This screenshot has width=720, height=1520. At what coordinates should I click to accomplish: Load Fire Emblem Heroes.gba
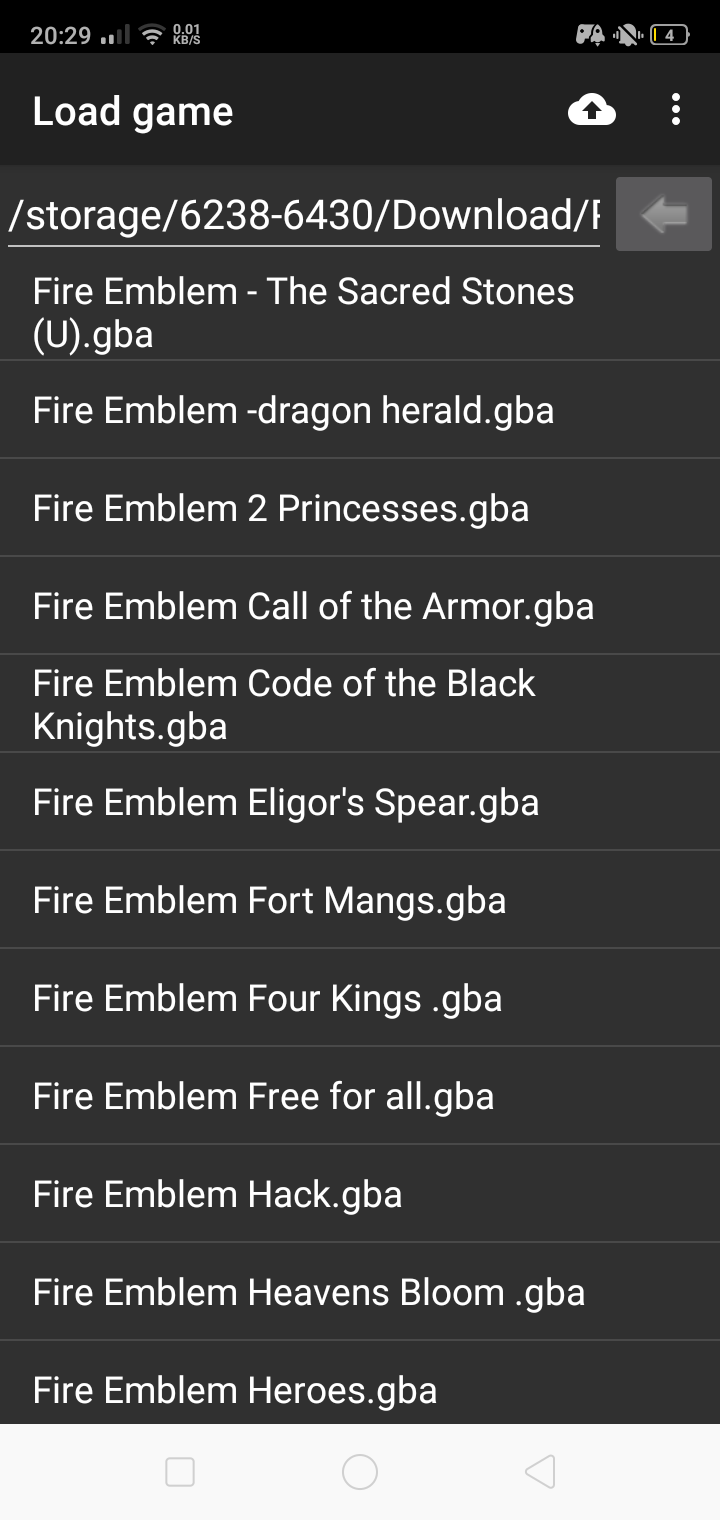(x=360, y=1383)
